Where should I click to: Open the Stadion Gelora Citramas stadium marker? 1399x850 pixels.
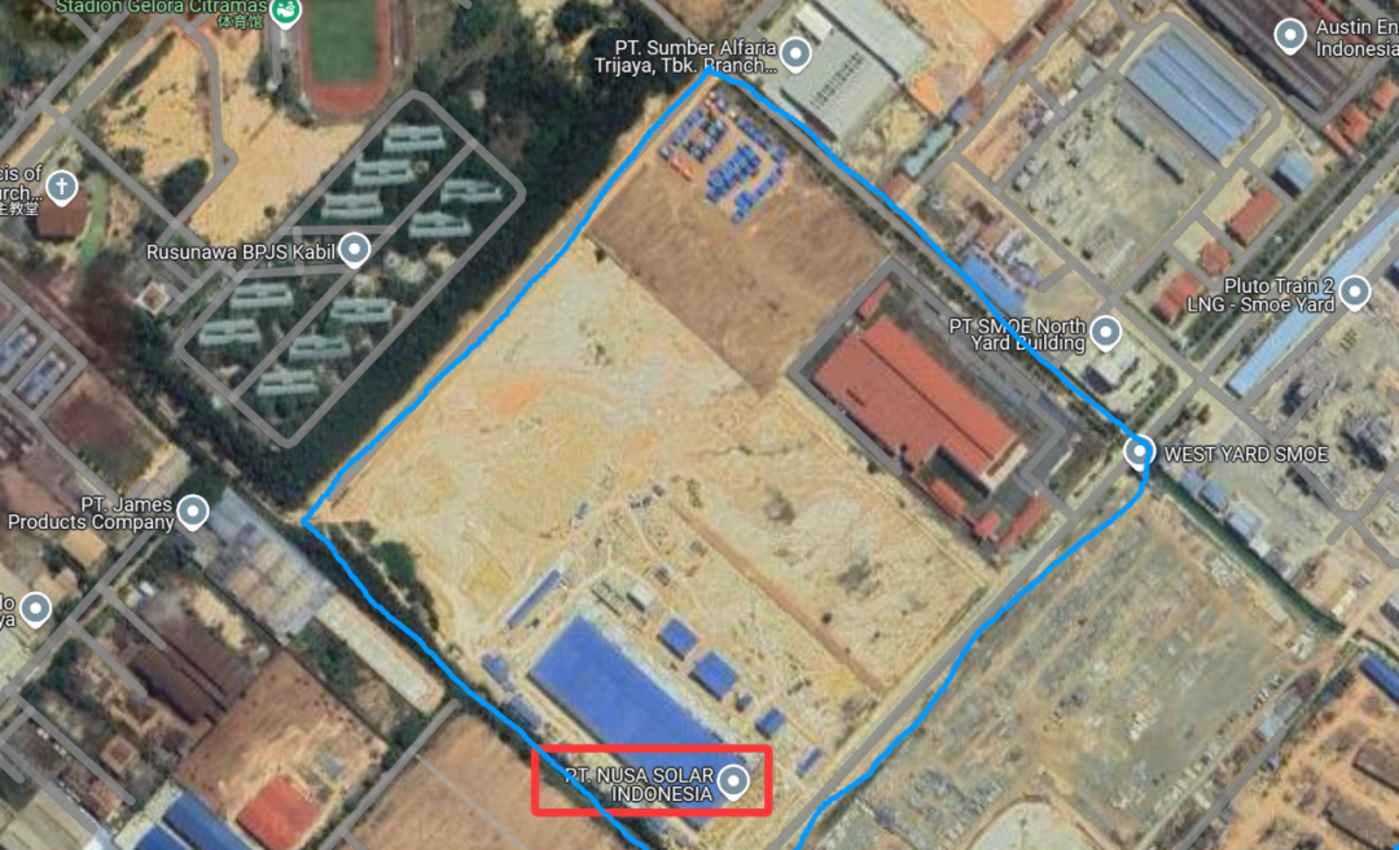(285, 12)
